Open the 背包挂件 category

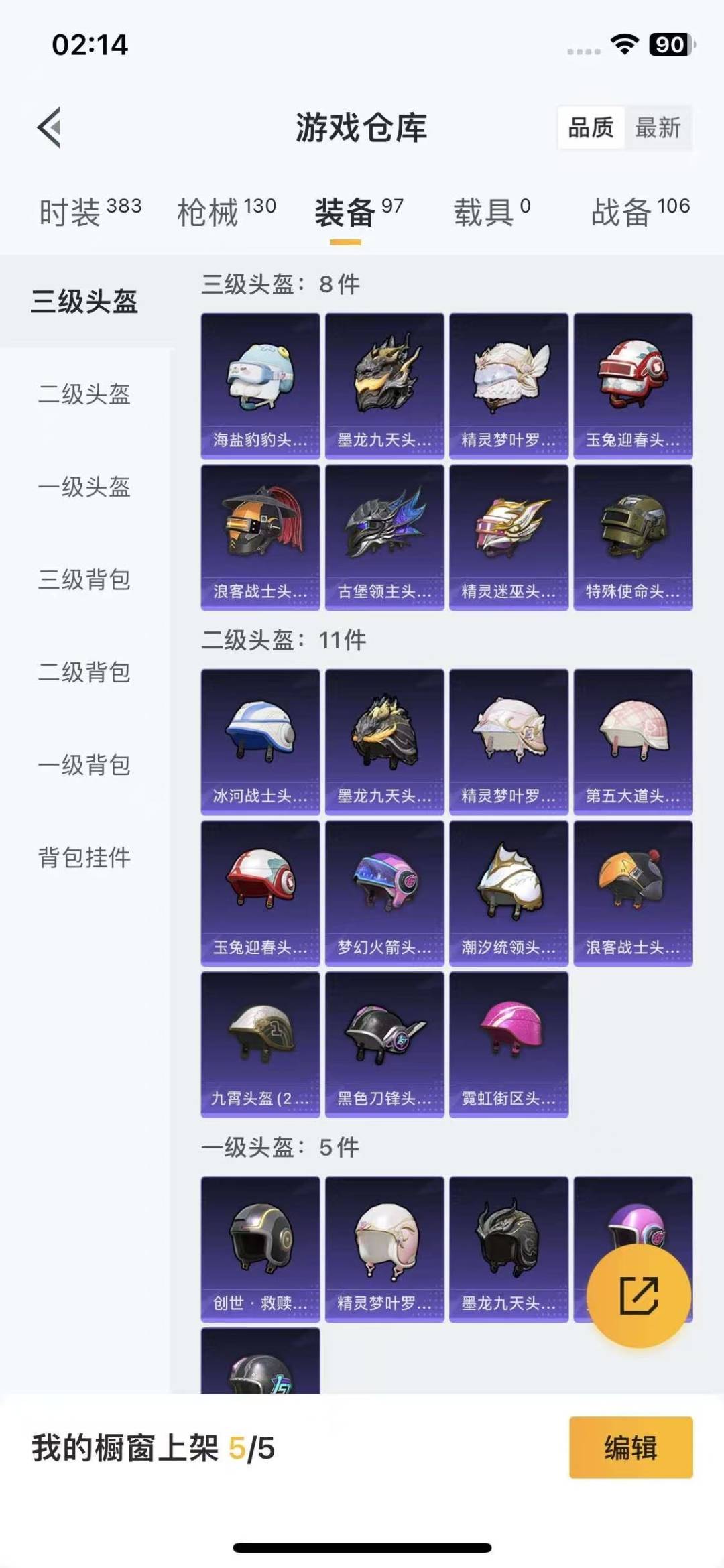(86, 856)
